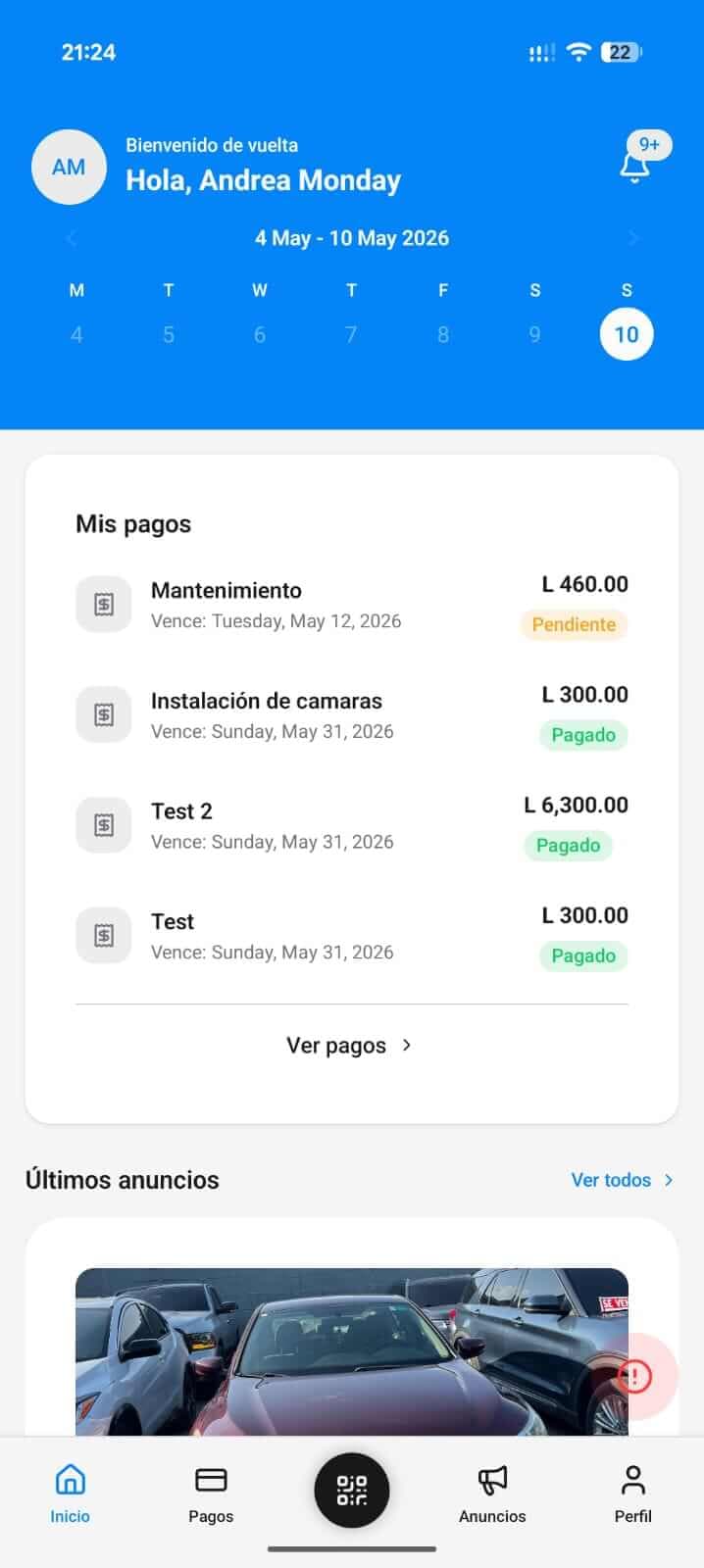Switch to the Inicio tab
Screen dimensions: 704x1568
[71, 1494]
